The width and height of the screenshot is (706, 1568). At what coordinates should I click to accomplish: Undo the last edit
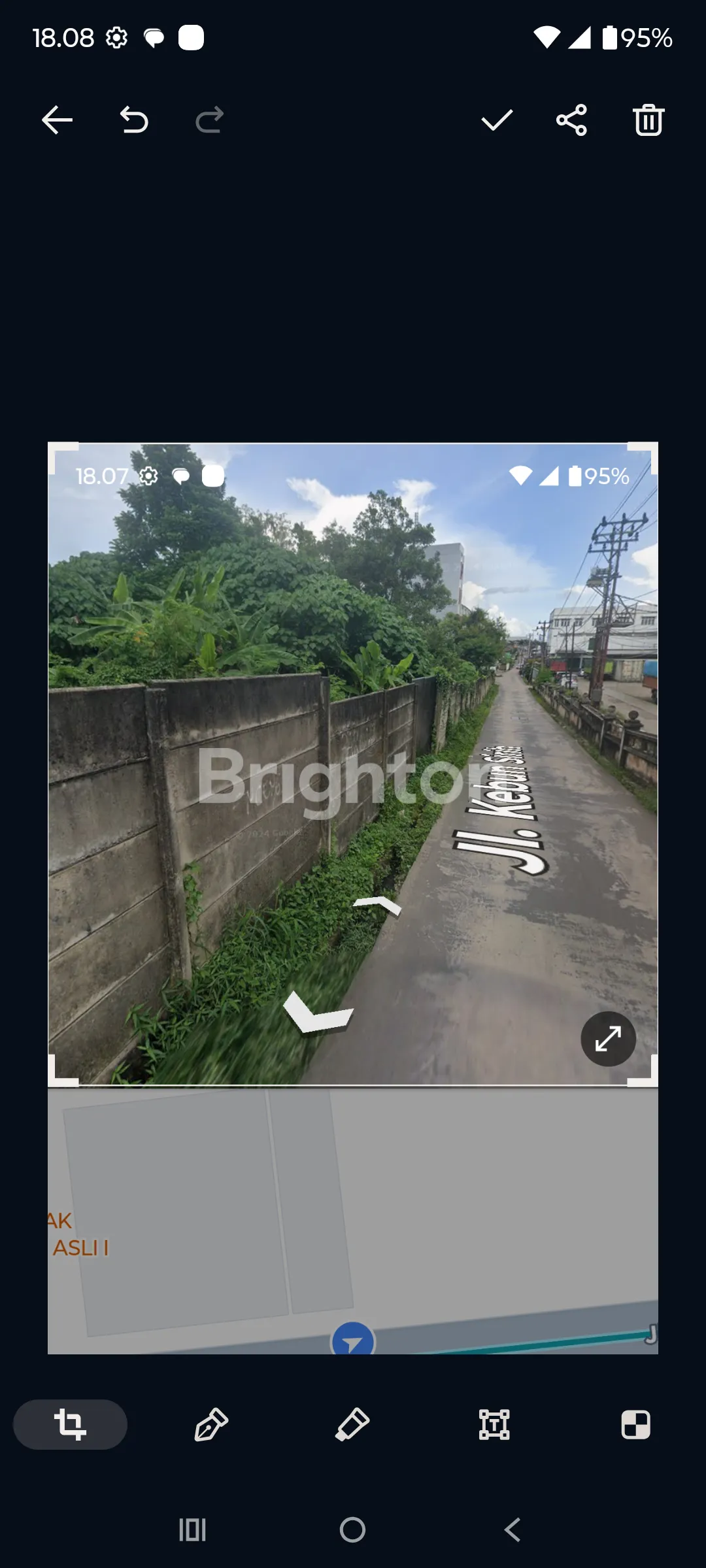tap(134, 120)
